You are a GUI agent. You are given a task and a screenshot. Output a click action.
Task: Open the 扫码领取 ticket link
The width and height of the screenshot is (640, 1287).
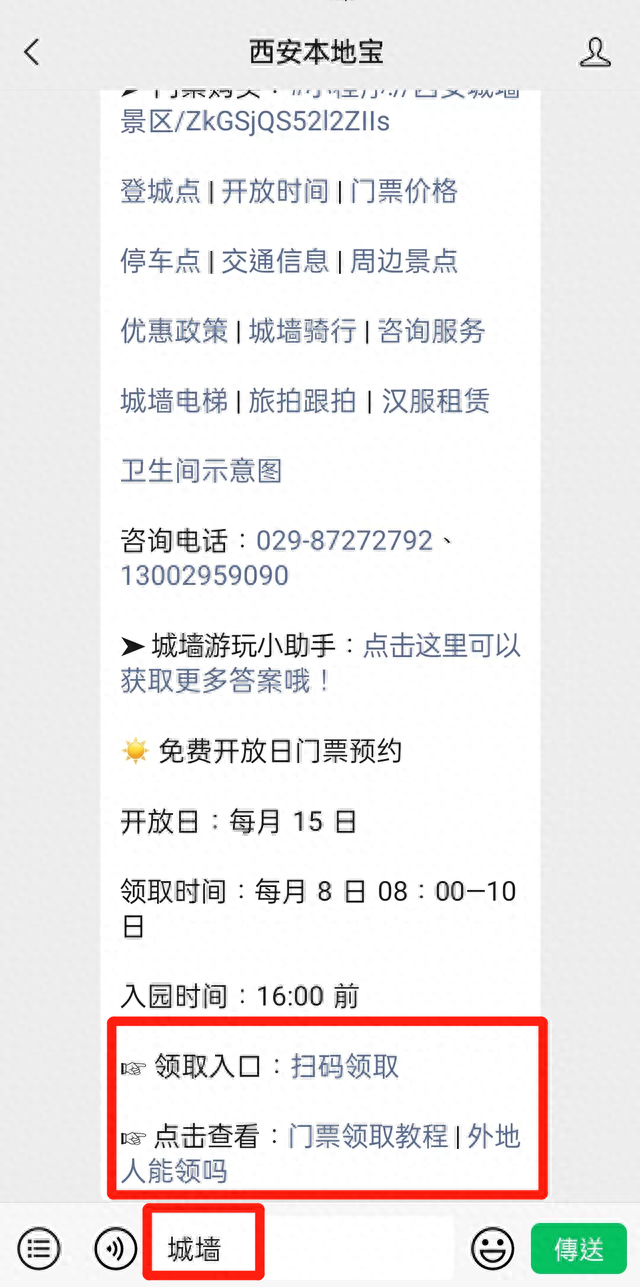[x=345, y=1066]
